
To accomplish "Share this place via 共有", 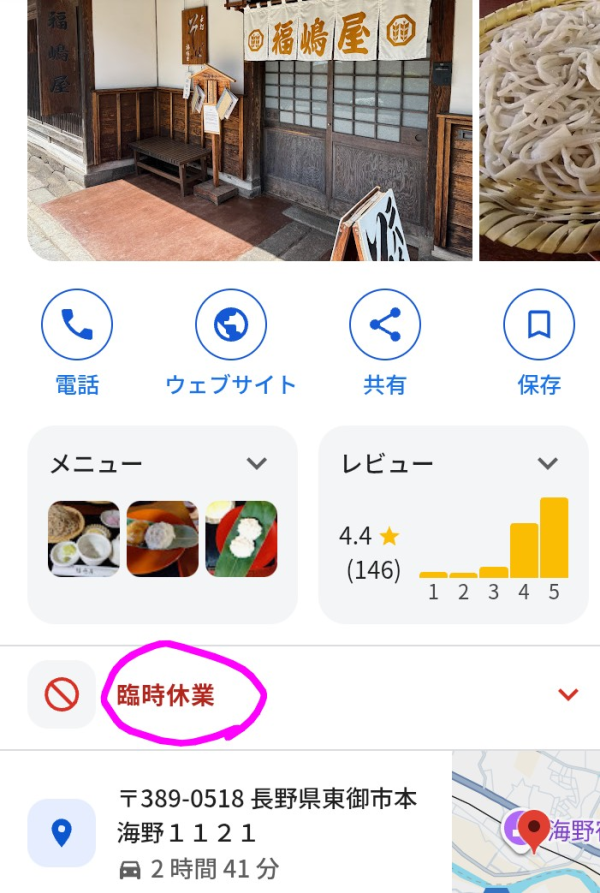I will pos(385,325).
